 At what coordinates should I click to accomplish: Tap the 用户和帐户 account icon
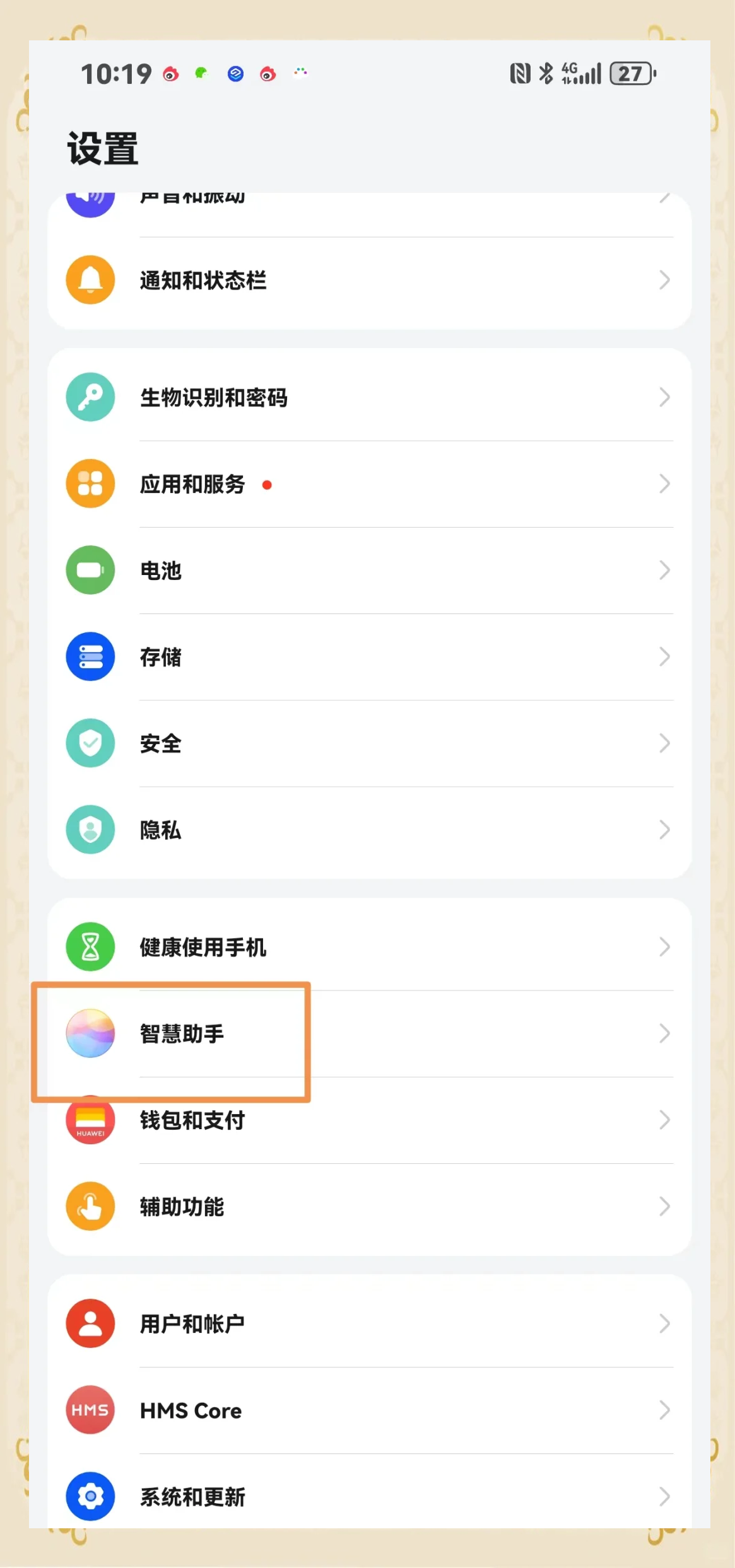(90, 1323)
